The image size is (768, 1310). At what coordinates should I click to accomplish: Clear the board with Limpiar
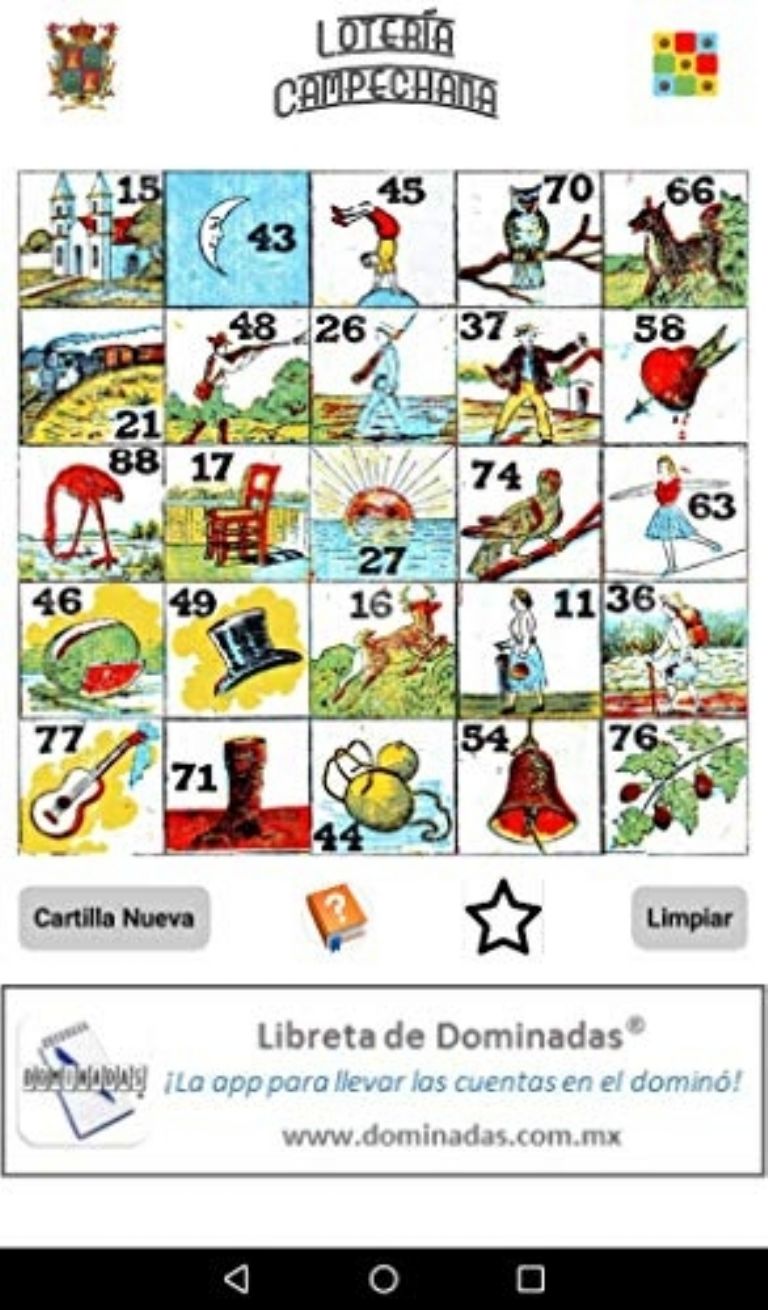(689, 918)
